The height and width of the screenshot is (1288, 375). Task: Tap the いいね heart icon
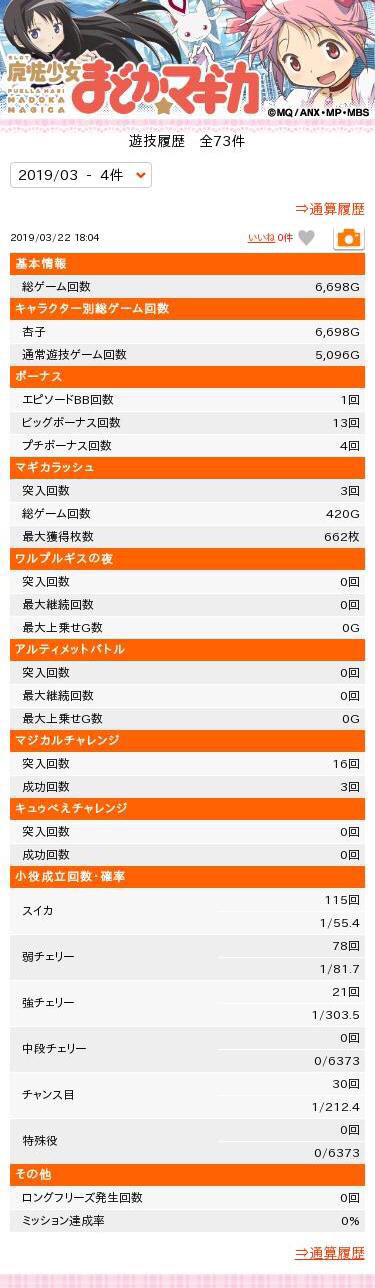coord(307,238)
